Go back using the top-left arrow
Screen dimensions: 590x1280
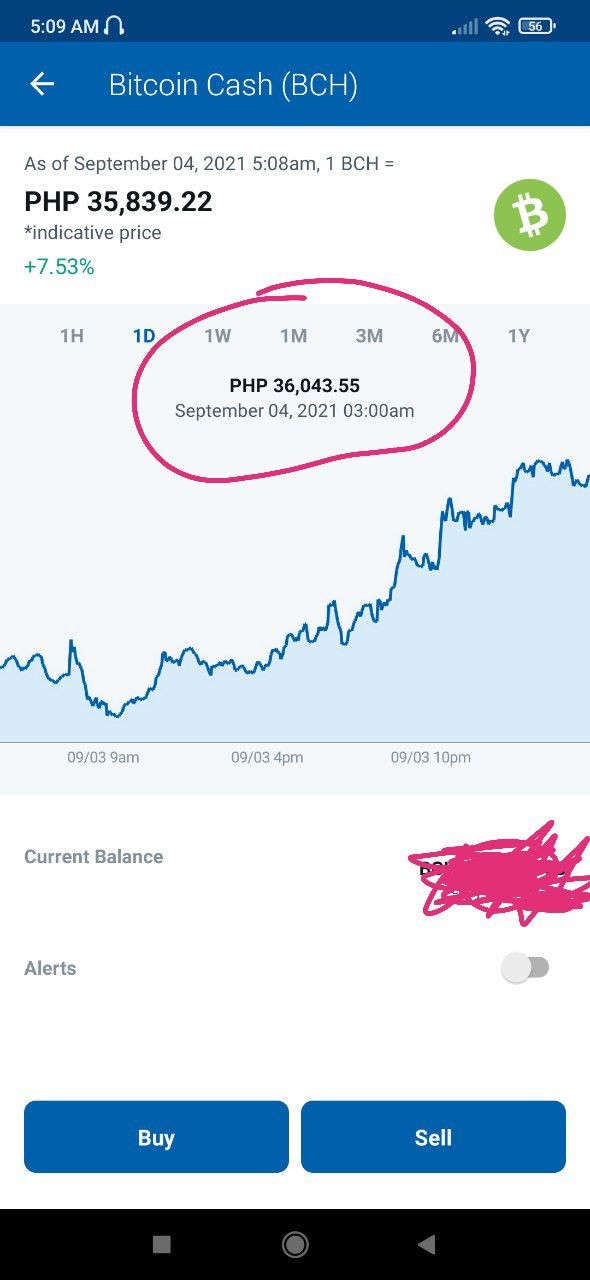pos(42,85)
